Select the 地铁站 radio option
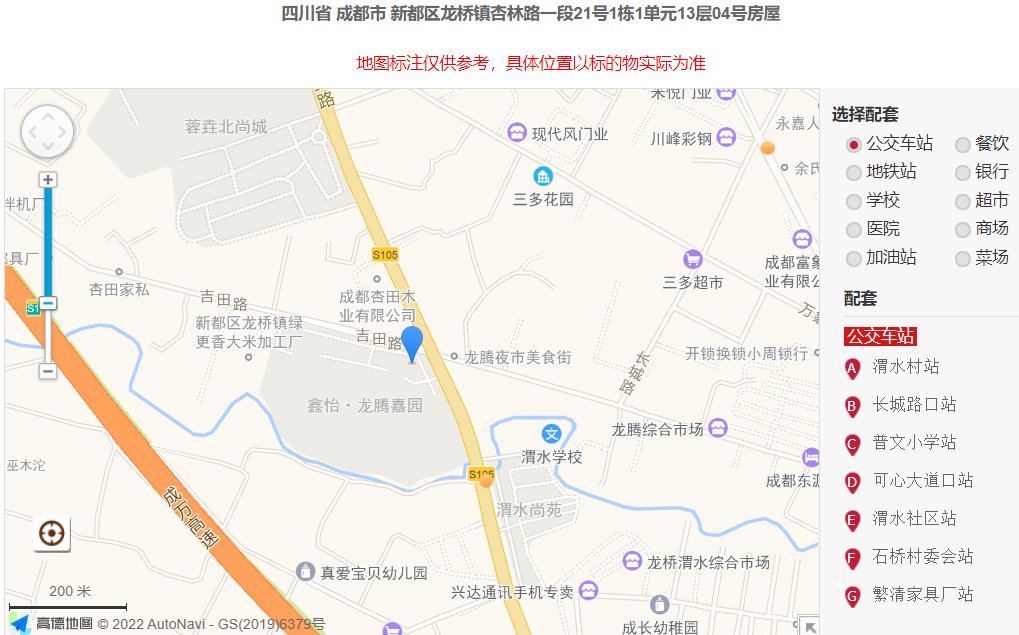This screenshot has height=635, width=1019. pyautogui.click(x=853, y=173)
